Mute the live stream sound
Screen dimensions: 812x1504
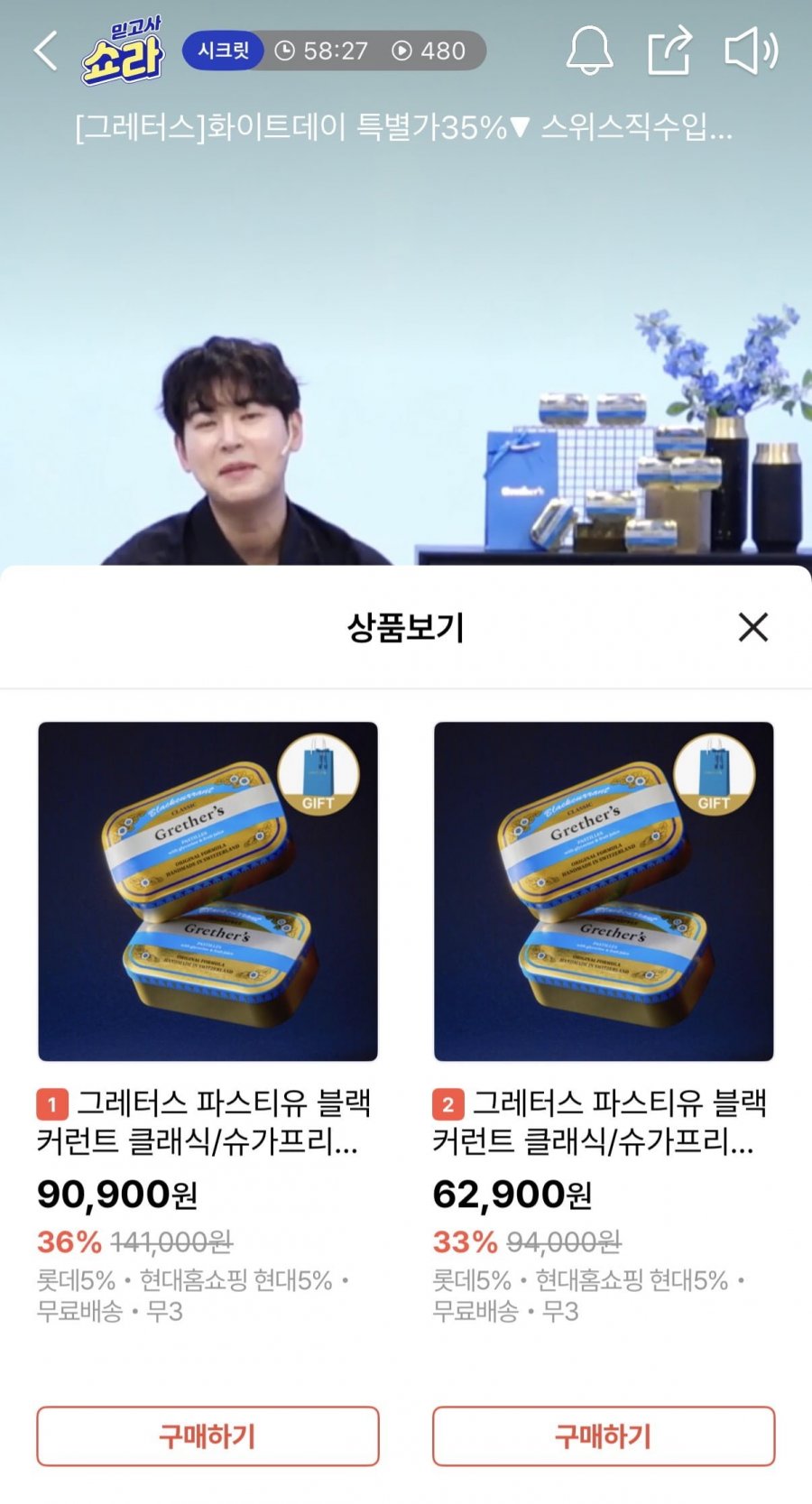[x=751, y=51]
